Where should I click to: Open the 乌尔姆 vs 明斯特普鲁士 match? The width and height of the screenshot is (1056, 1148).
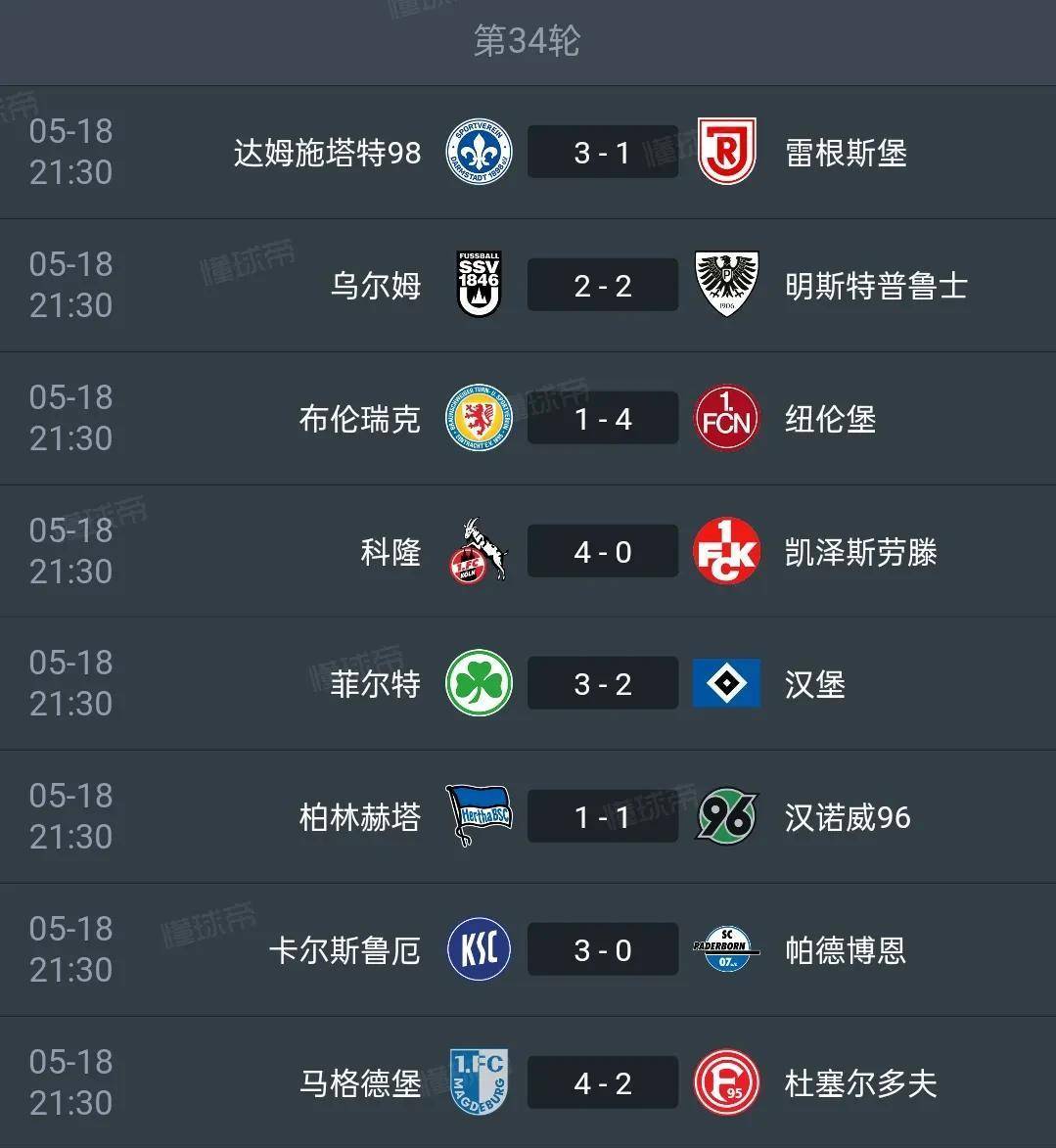pos(602,286)
